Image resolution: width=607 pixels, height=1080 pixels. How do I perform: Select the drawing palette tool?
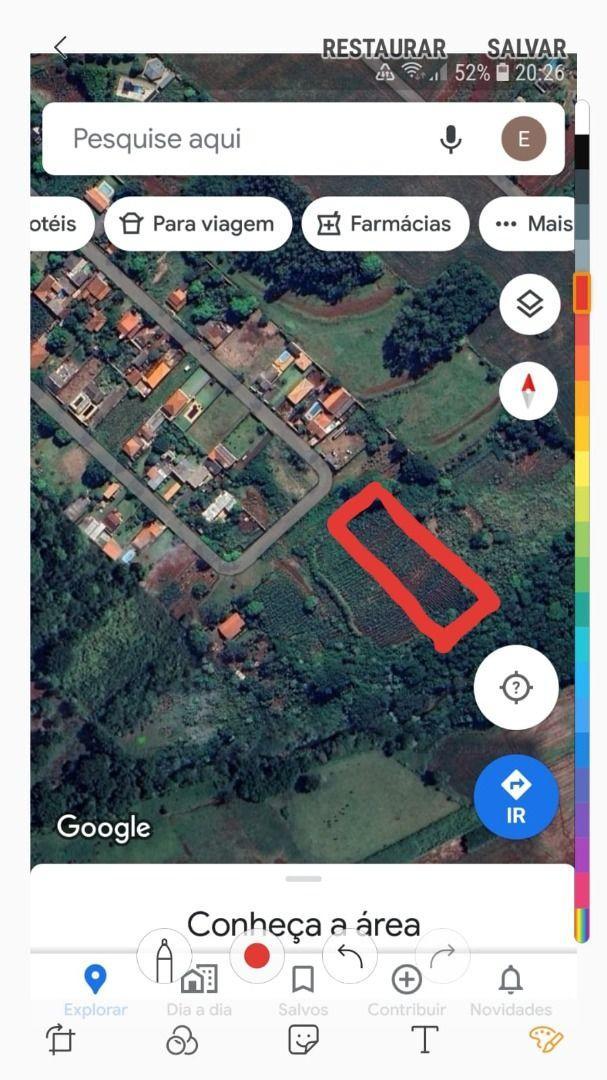(546, 1040)
